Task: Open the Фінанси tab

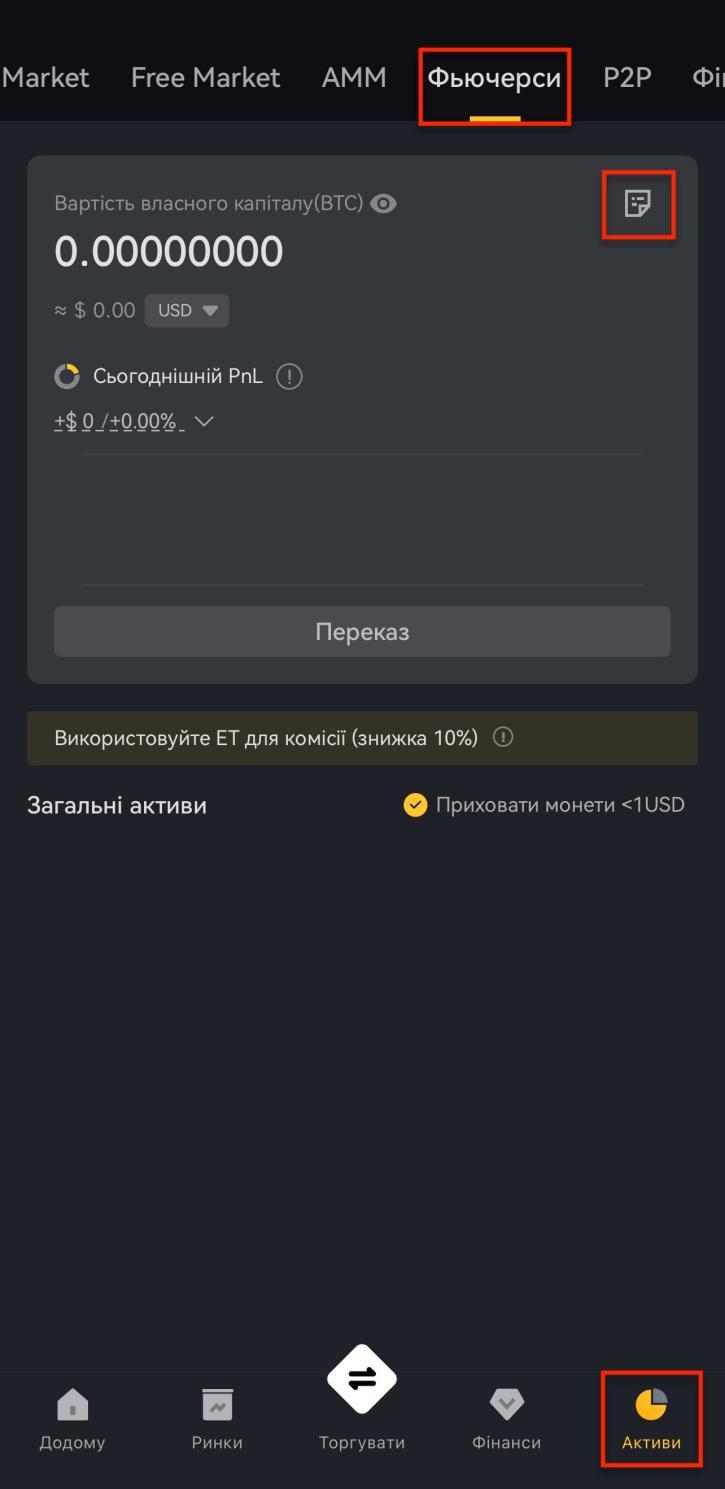Action: pyautogui.click(x=506, y=1420)
